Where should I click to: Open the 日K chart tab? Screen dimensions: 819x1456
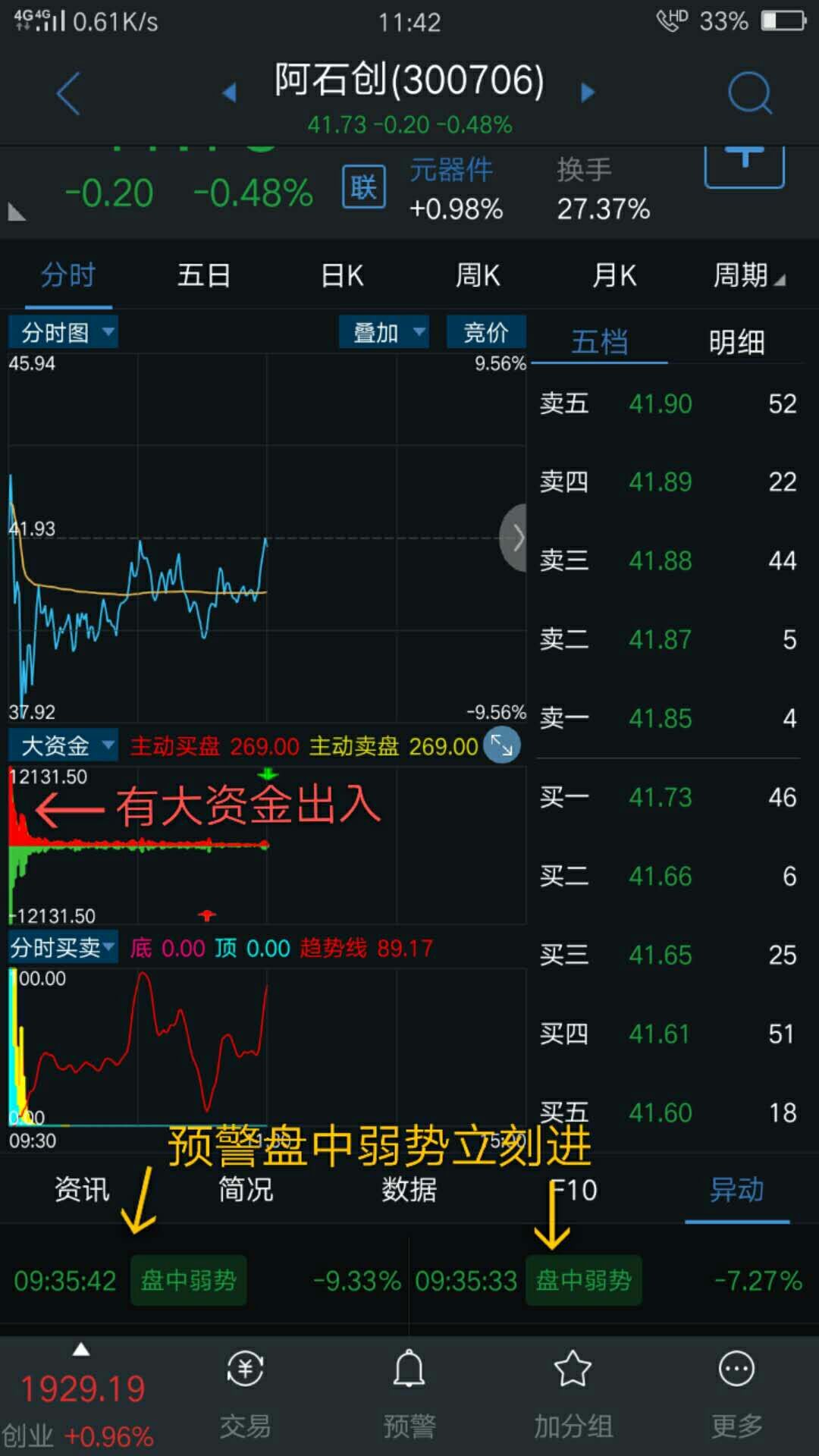(342, 275)
